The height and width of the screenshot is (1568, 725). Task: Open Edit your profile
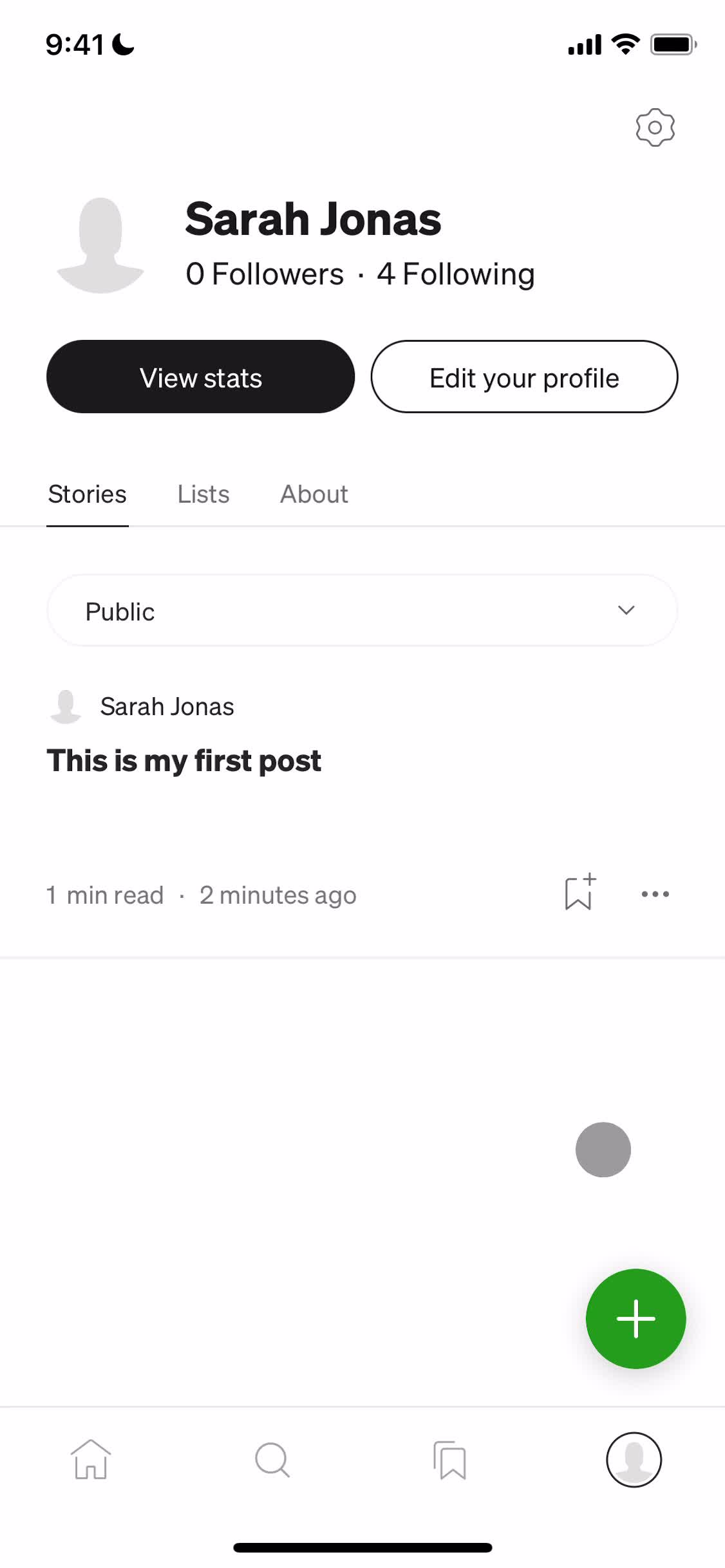[523, 377]
